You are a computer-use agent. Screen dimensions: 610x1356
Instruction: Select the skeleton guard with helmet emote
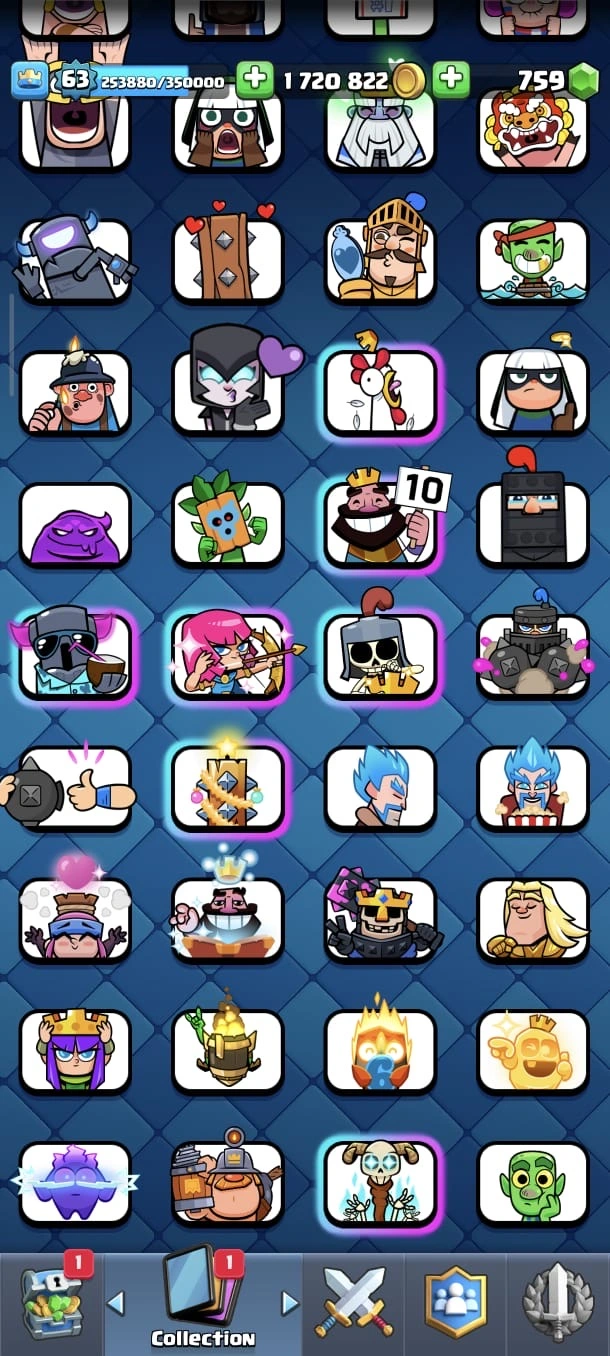380,656
